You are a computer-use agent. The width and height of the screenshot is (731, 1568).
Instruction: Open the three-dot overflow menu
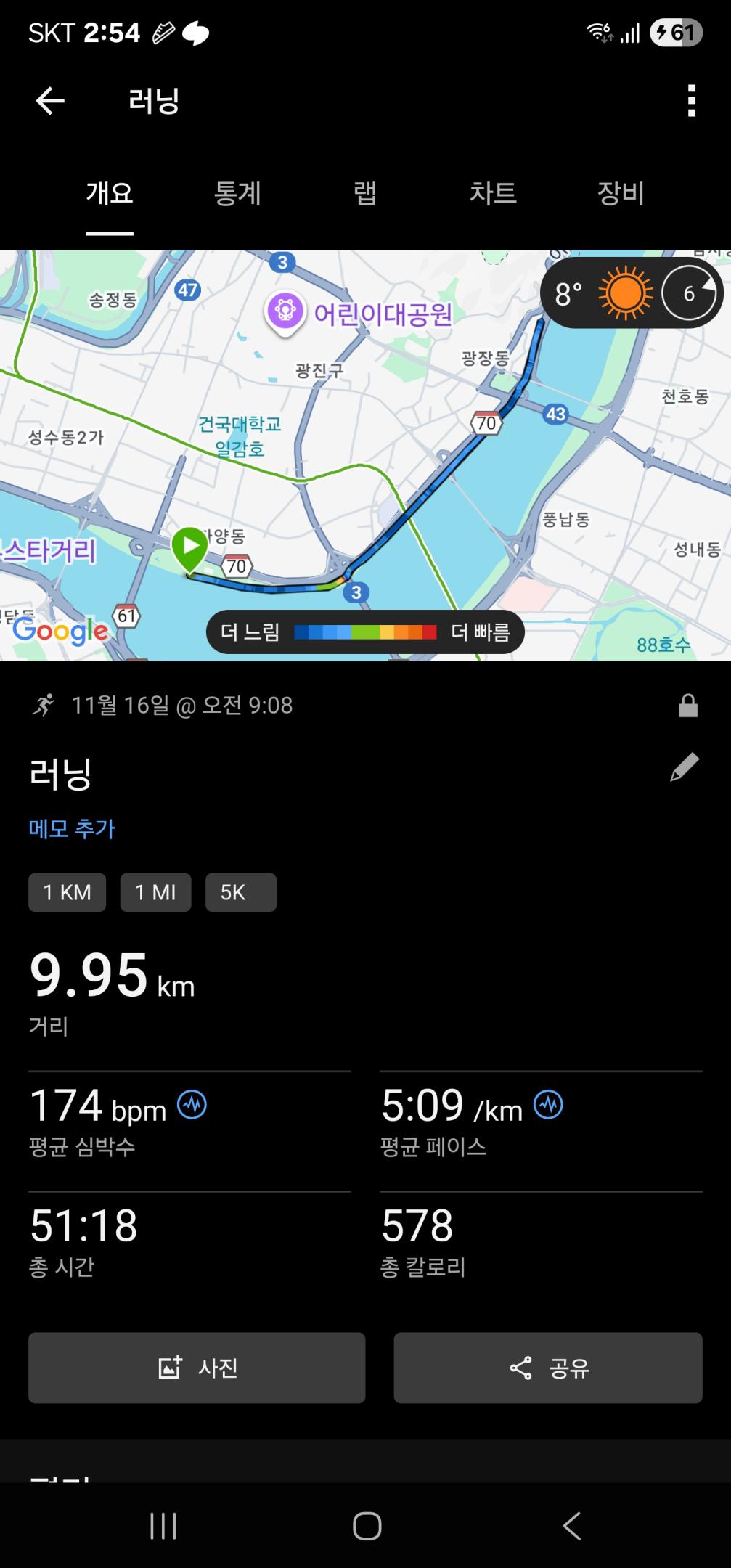pos(690,102)
